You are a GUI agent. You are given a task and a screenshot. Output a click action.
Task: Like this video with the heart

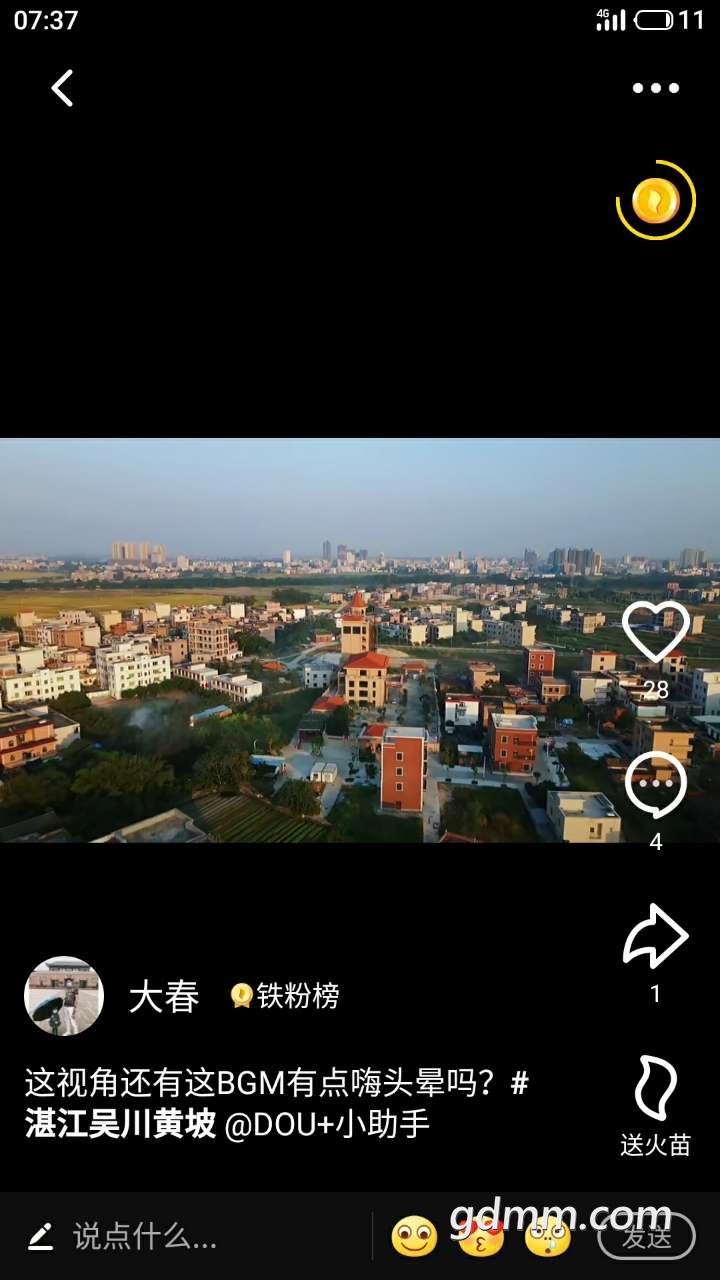click(x=655, y=632)
